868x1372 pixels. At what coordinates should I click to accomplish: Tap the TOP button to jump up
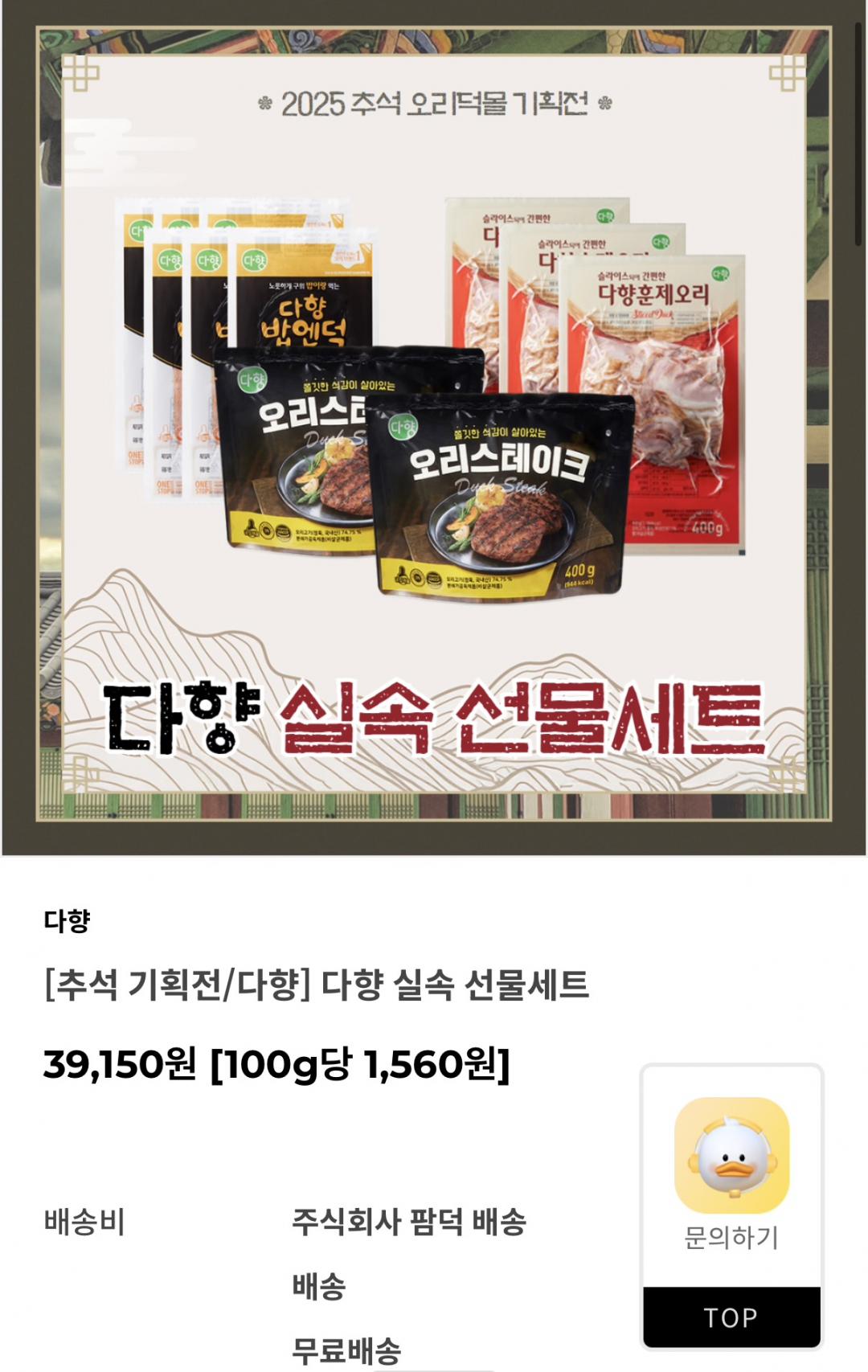[731, 1317]
